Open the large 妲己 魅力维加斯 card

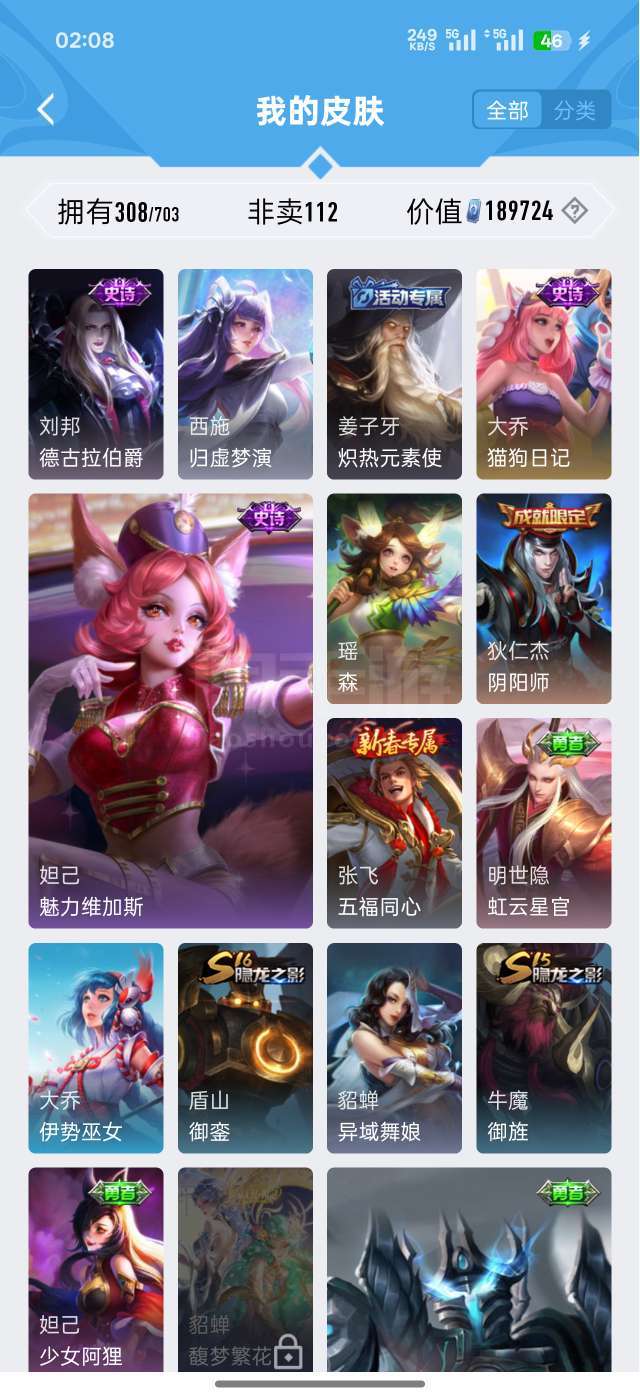click(x=170, y=711)
